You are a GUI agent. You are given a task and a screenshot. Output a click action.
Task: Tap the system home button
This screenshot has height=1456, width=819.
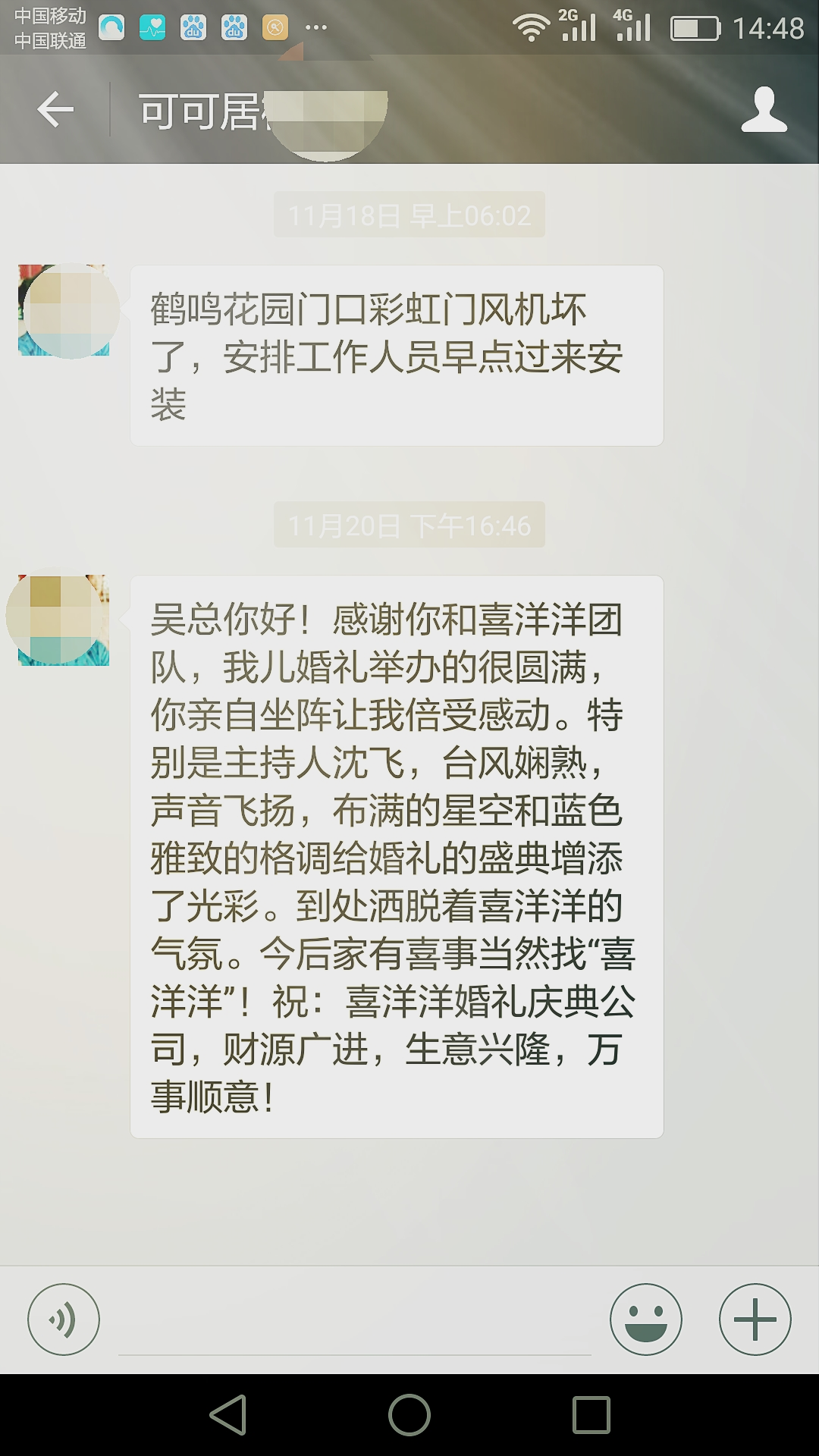point(409,1415)
